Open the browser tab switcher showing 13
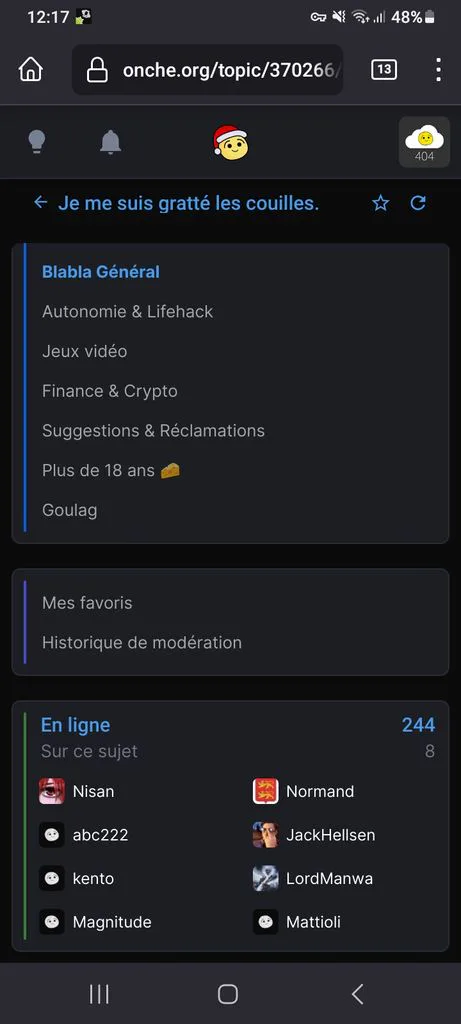Viewport: 461px width, 1024px height. (384, 69)
